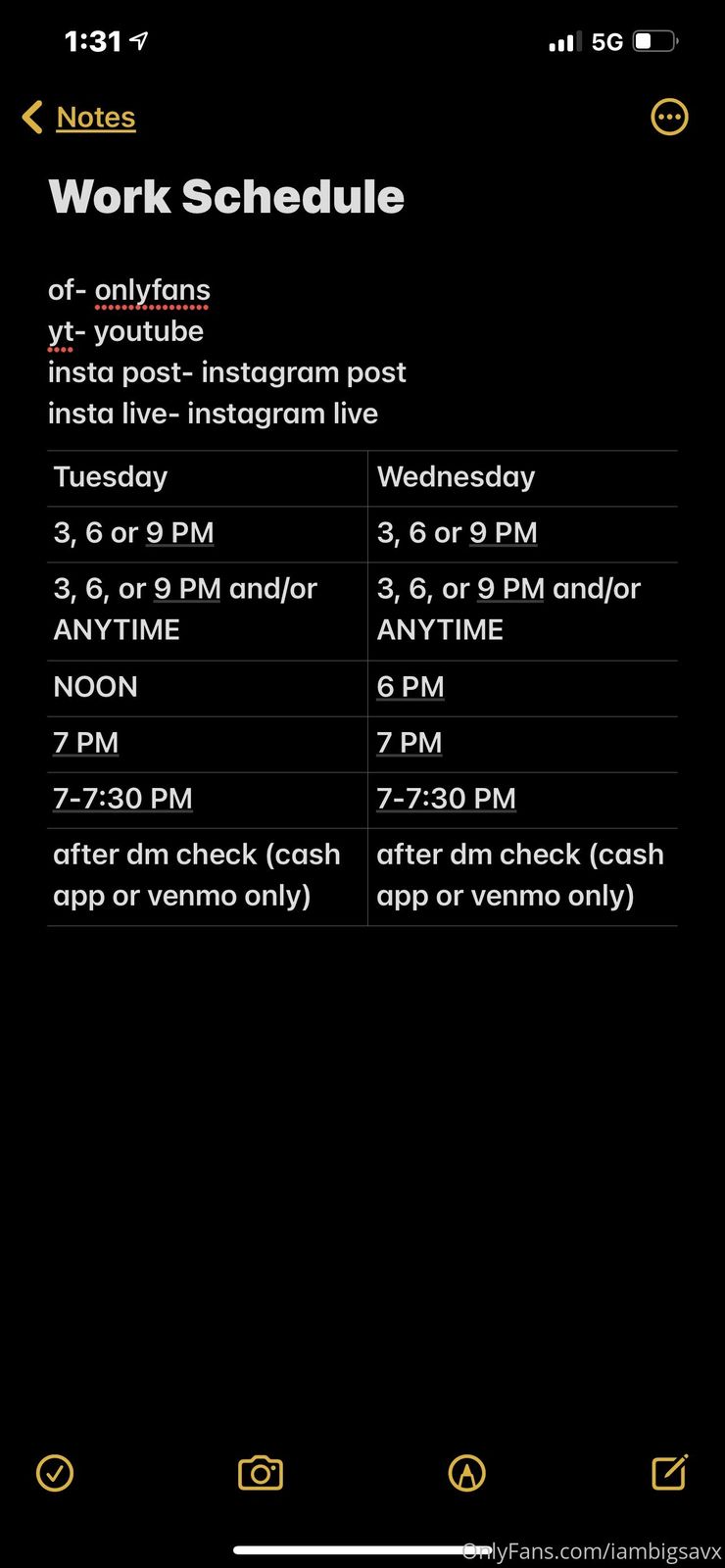
Task: Open the more options ellipsis menu
Action: pyautogui.click(x=669, y=118)
